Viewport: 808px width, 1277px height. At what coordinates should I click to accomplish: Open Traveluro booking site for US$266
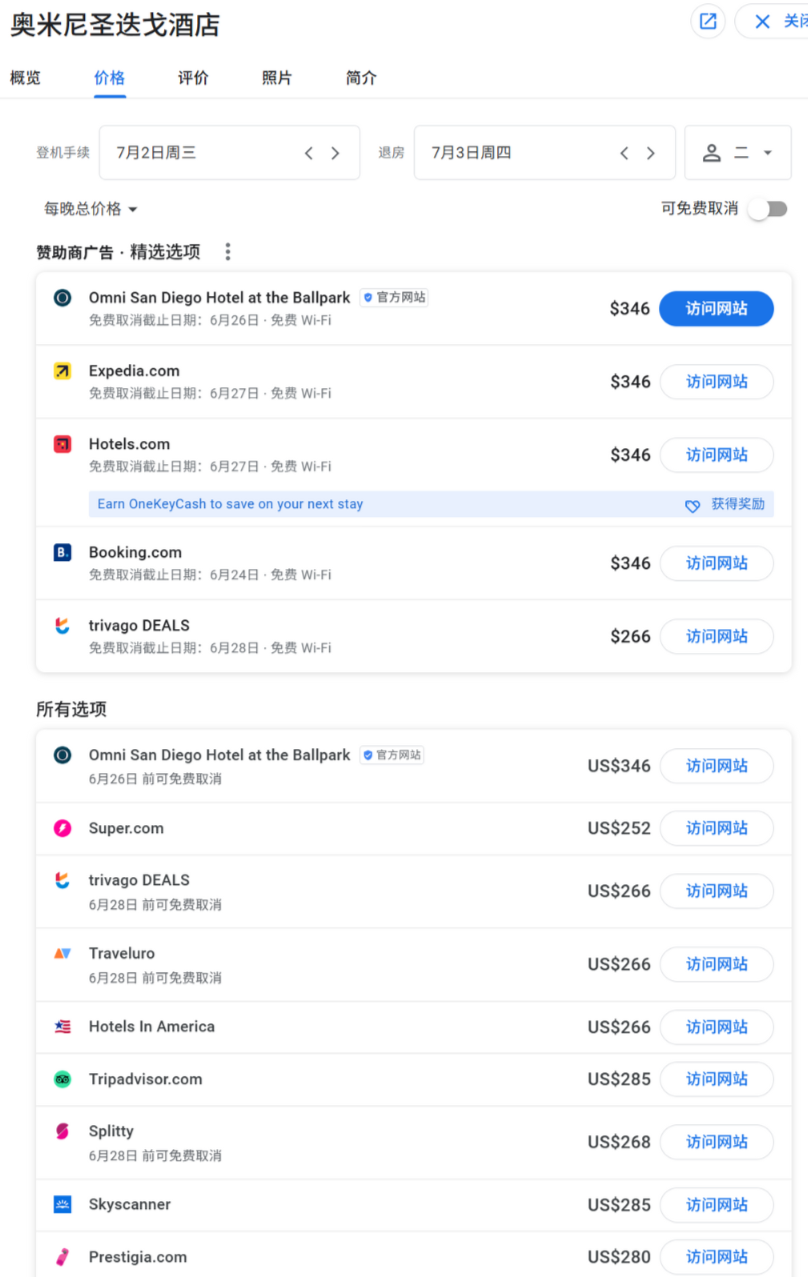(x=716, y=965)
